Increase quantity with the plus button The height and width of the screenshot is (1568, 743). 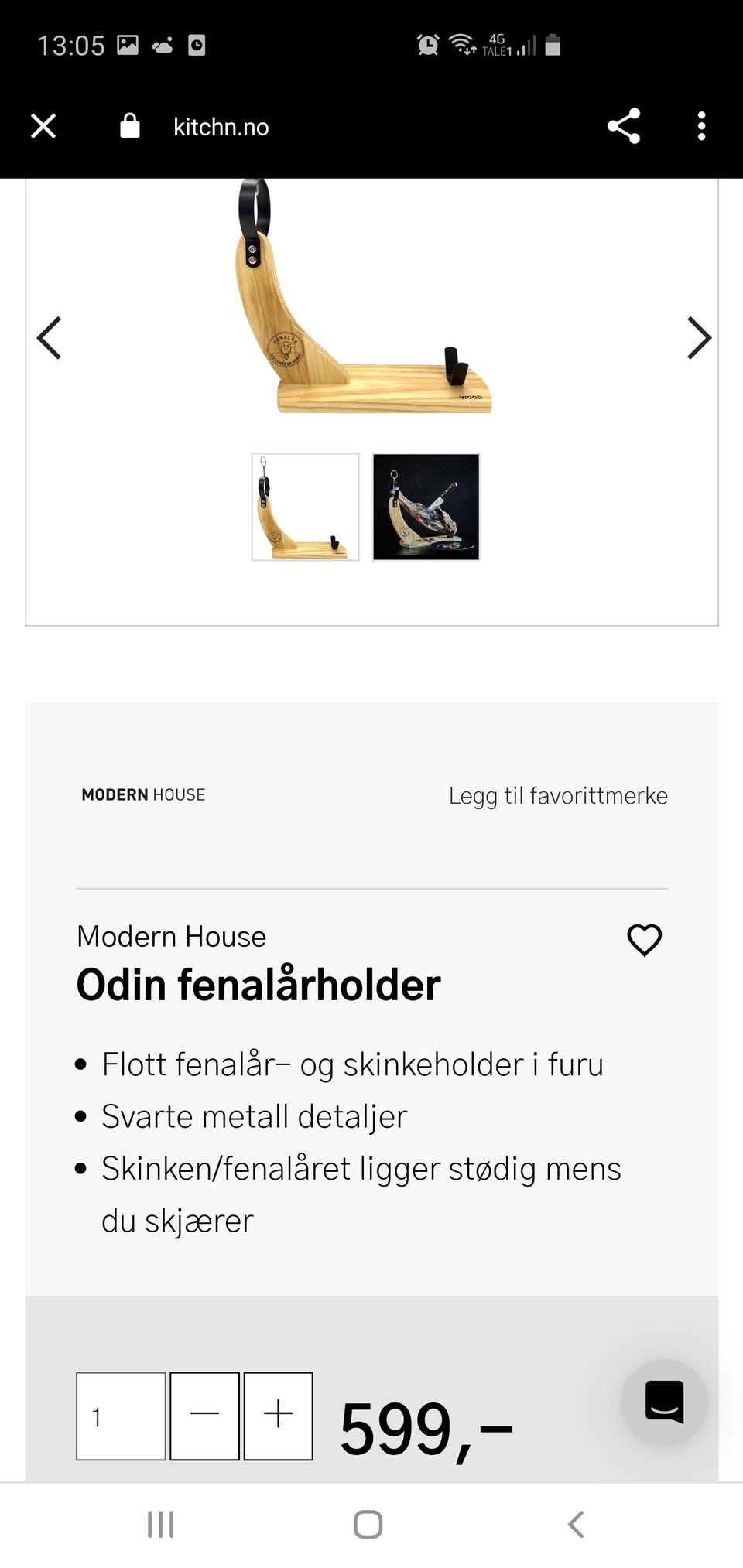(x=278, y=1413)
